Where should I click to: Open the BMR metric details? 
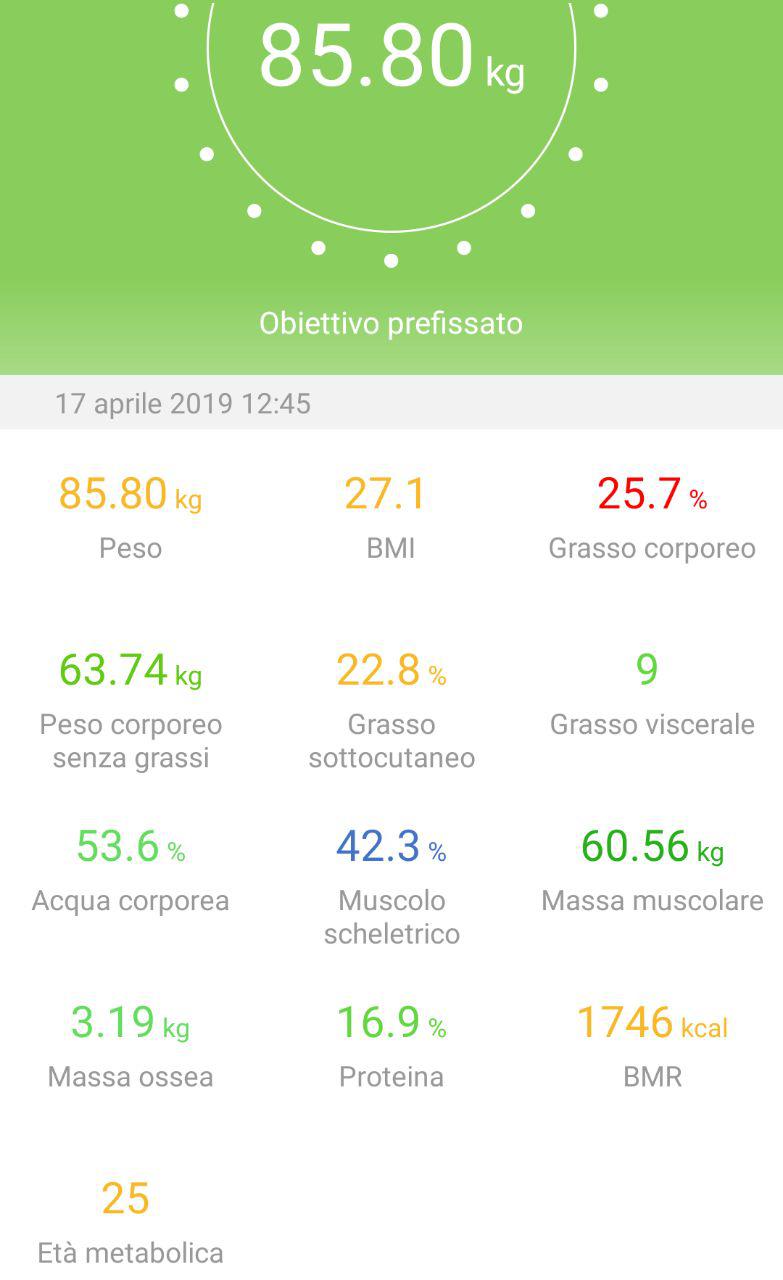coord(651,1046)
